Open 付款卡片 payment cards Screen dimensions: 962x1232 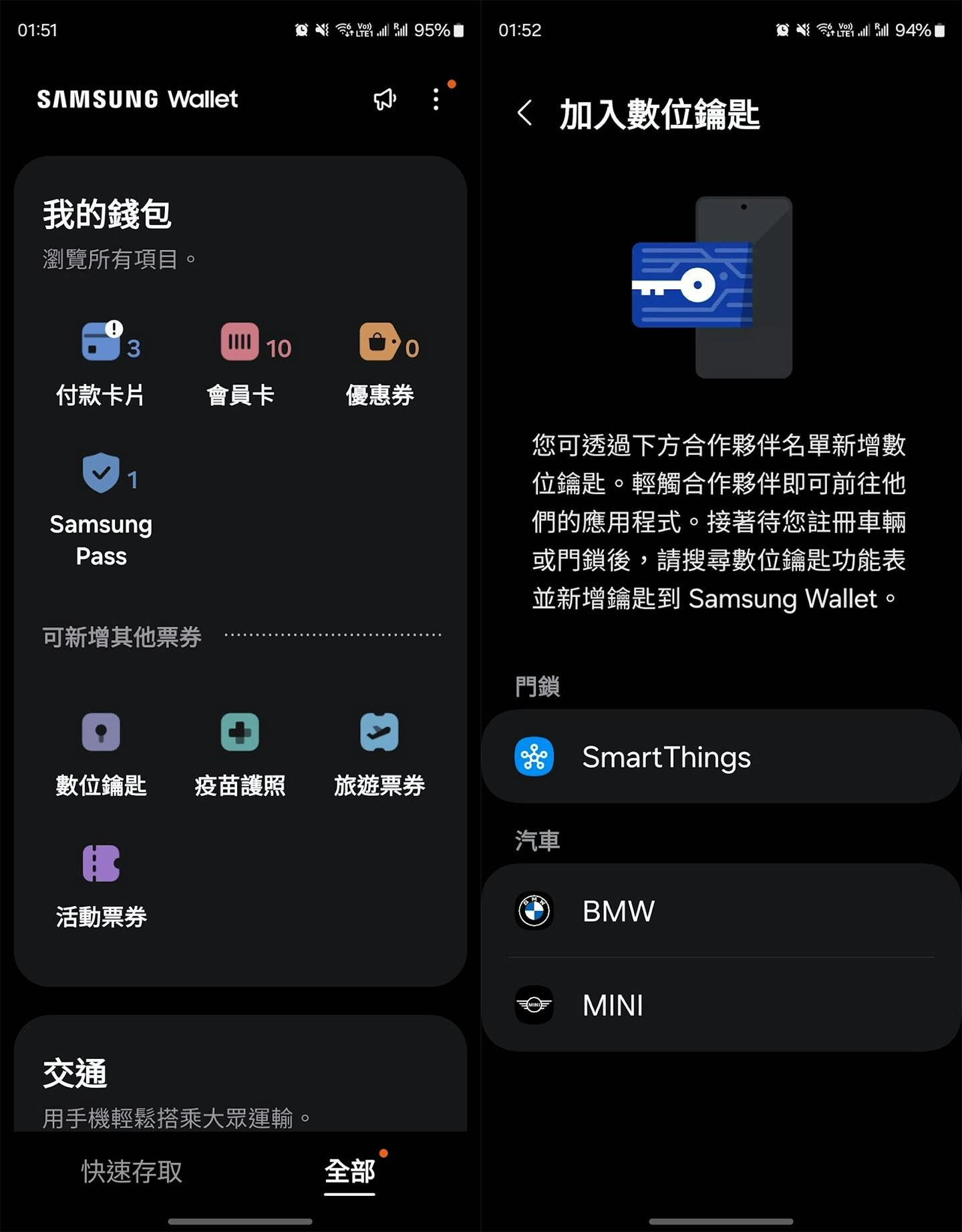[x=102, y=364]
